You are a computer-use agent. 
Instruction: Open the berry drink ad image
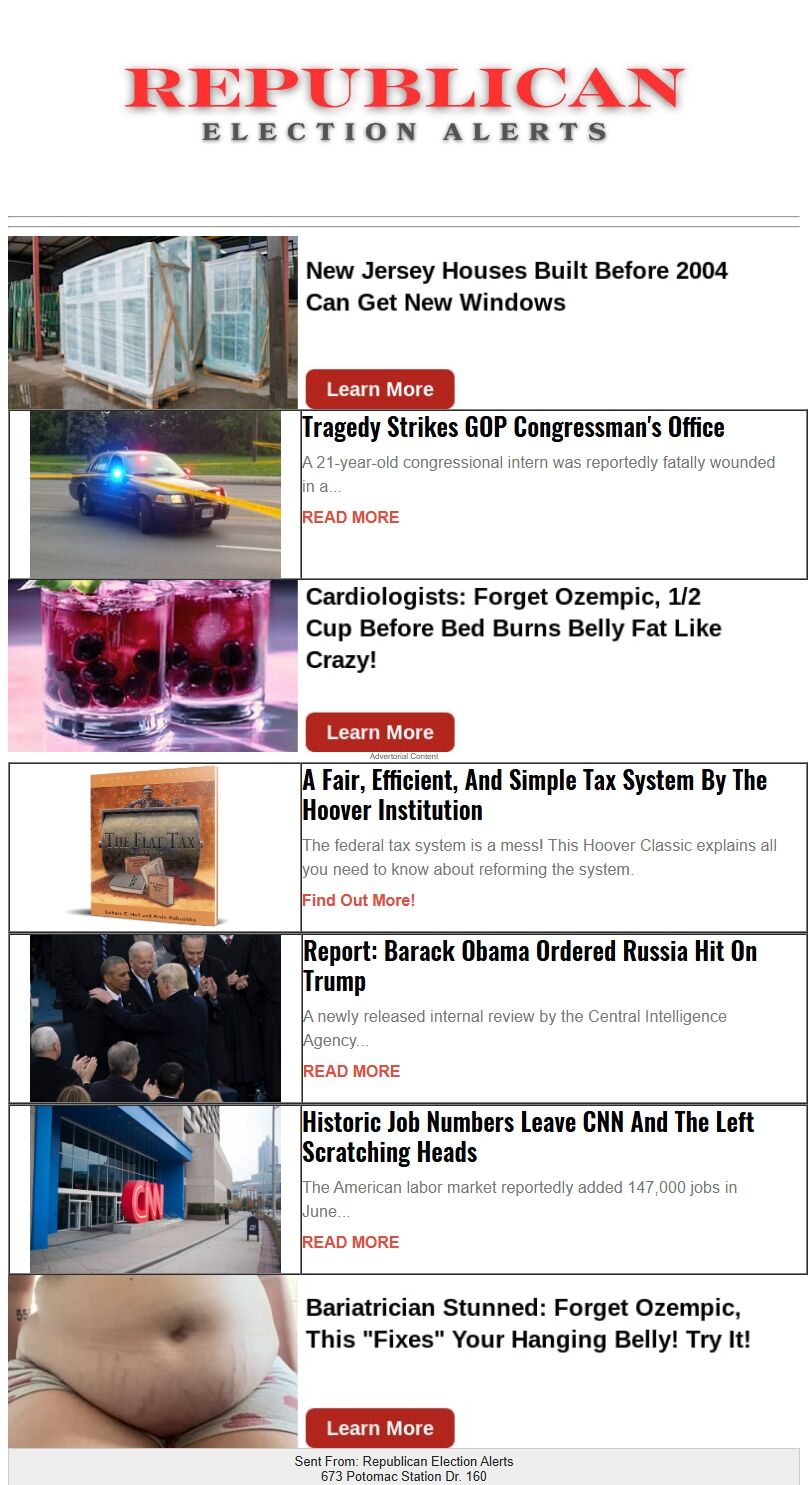pos(153,665)
